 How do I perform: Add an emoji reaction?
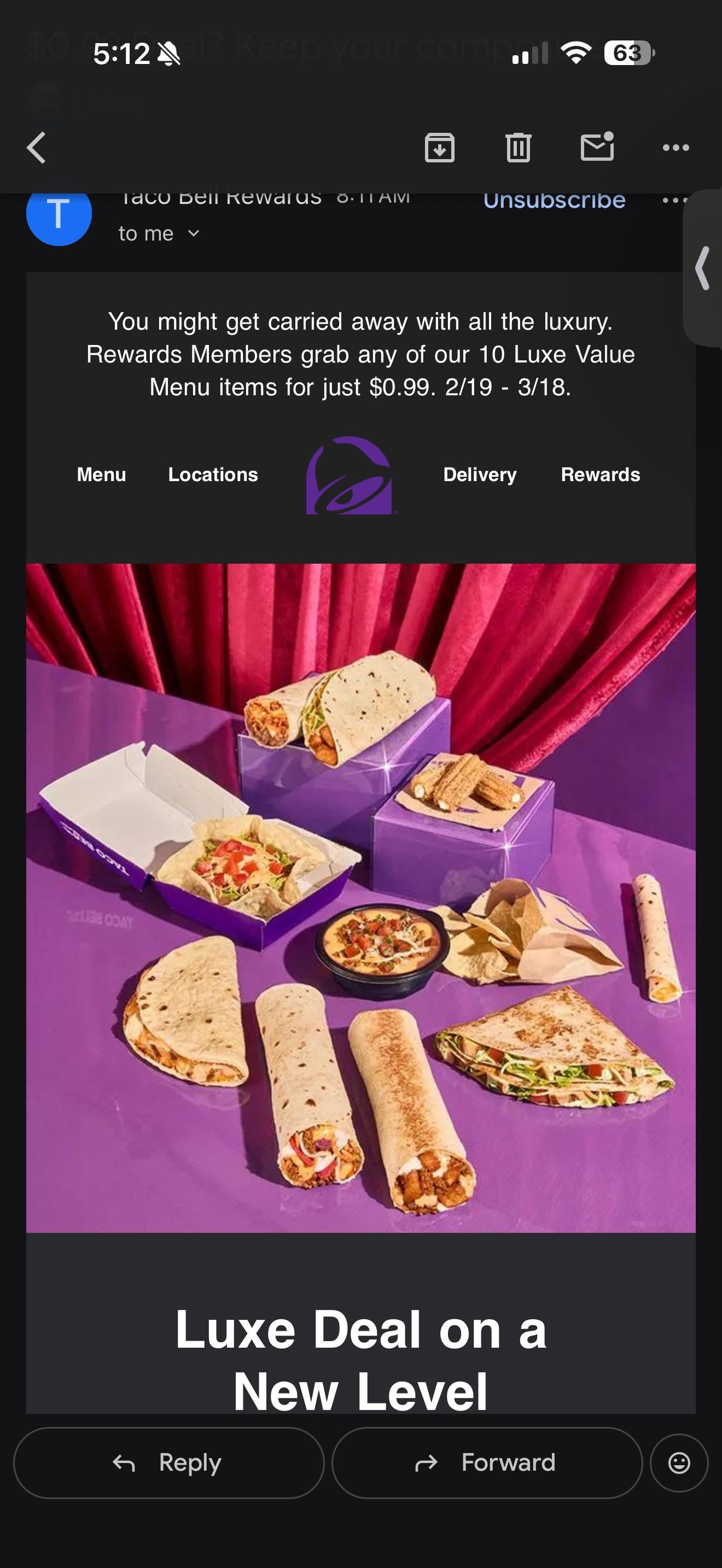click(679, 1462)
